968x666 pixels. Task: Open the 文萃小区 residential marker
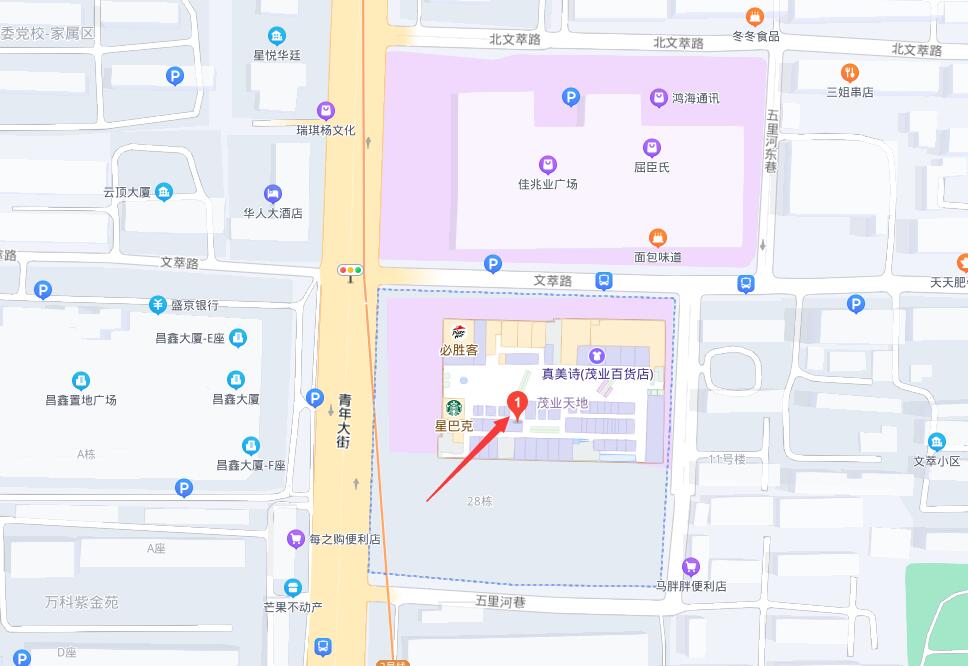pyautogui.click(x=936, y=442)
